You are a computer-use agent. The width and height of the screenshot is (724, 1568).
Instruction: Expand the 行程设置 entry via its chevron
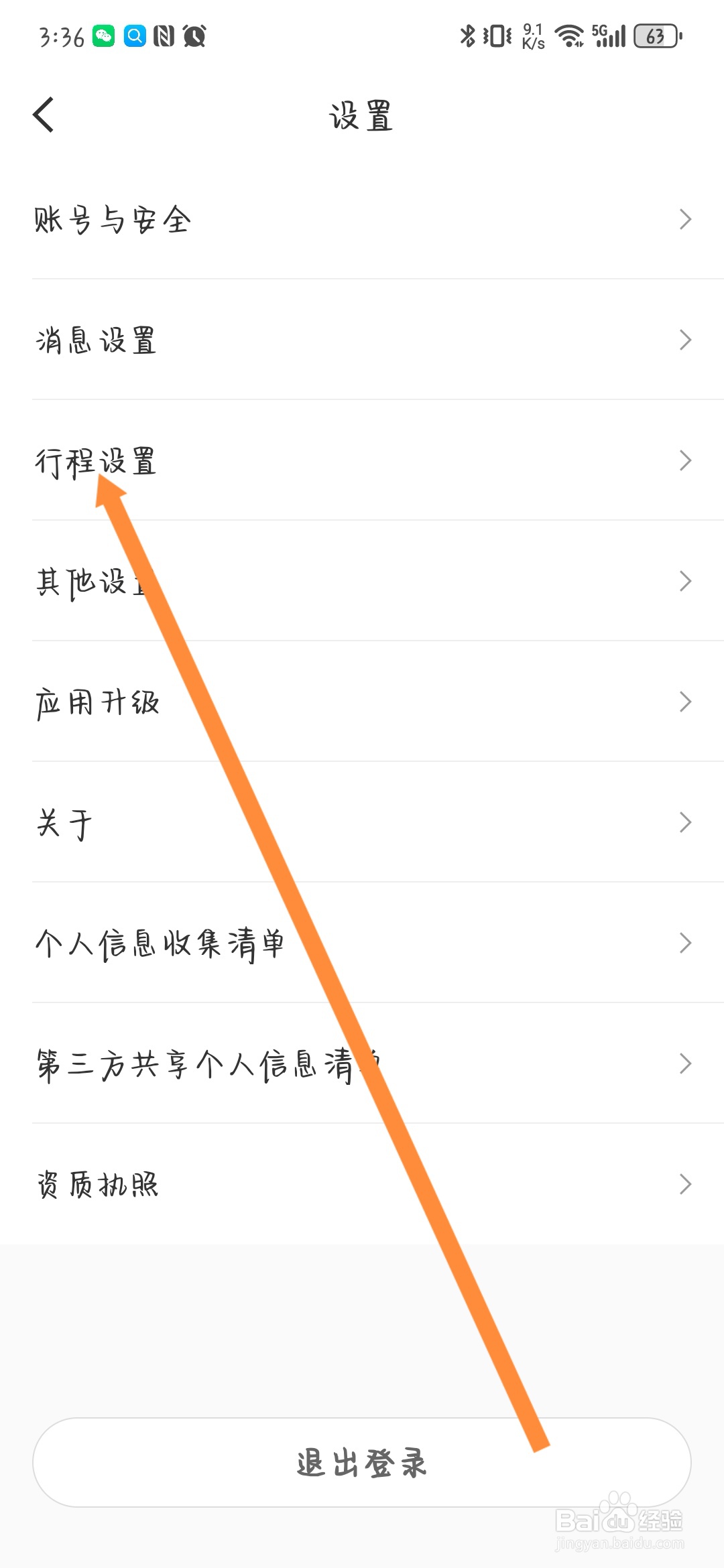[685, 460]
